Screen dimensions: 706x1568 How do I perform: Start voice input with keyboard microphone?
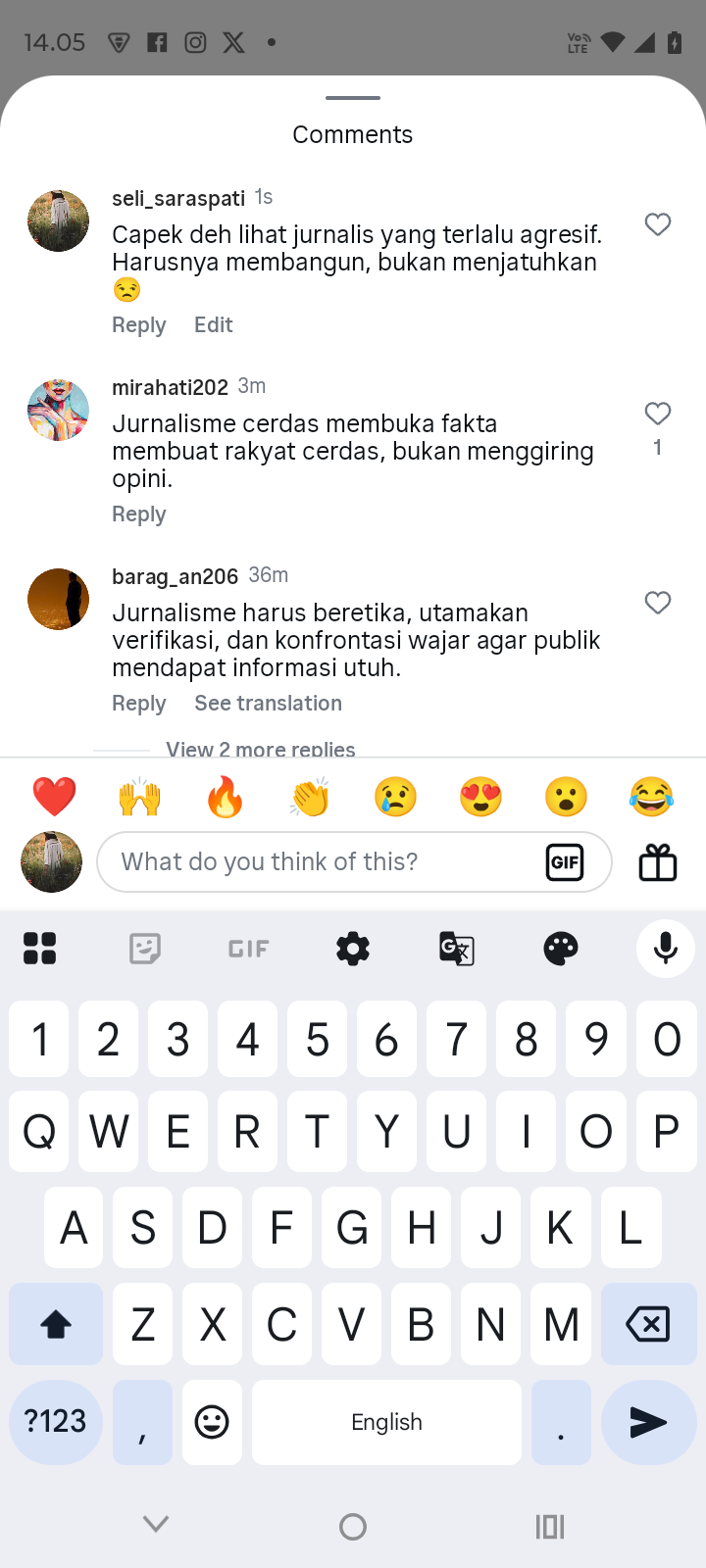click(x=666, y=949)
